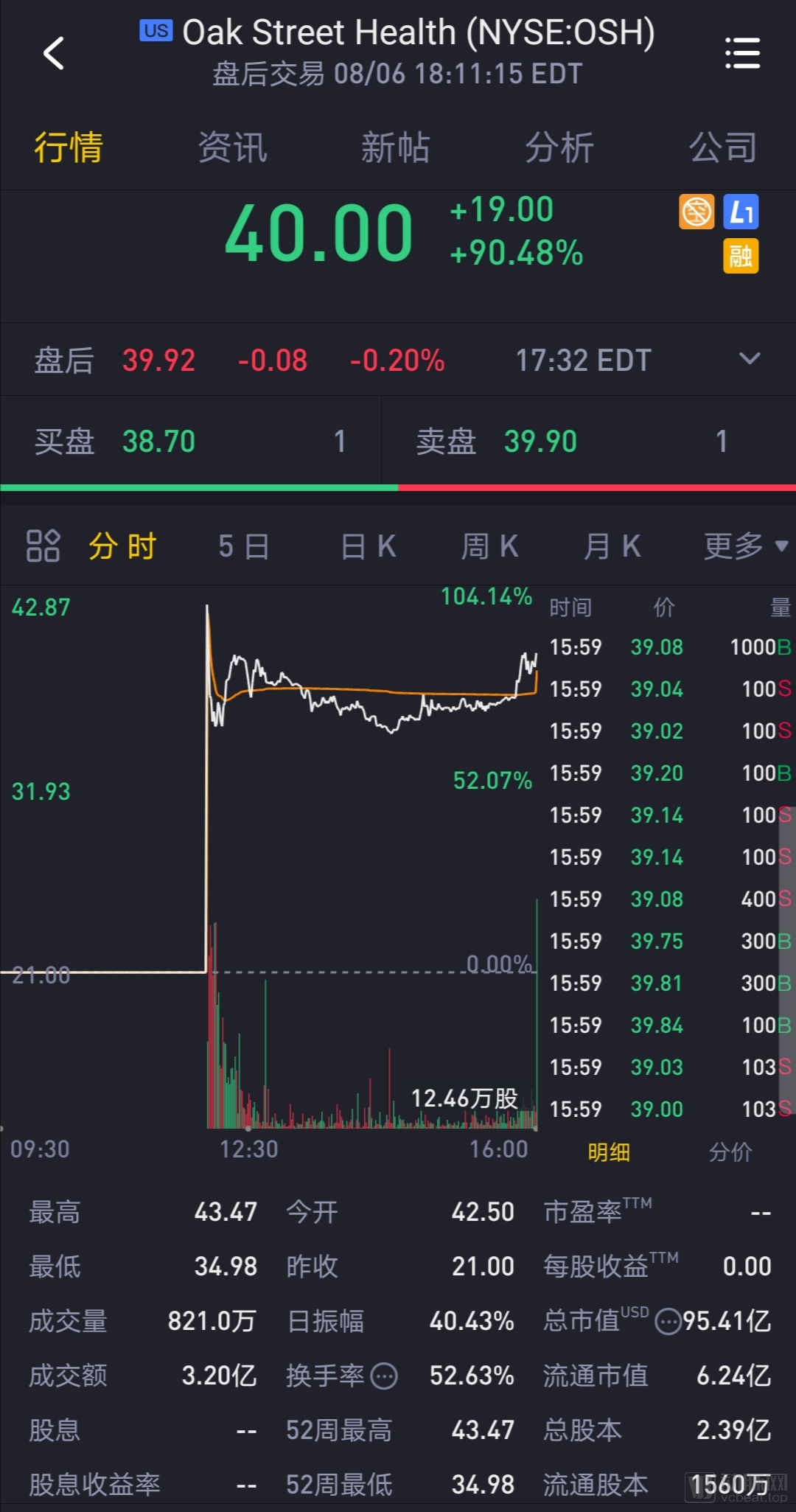Tap the yellow 融 margin badge
This screenshot has width=796, height=1512.
click(741, 256)
